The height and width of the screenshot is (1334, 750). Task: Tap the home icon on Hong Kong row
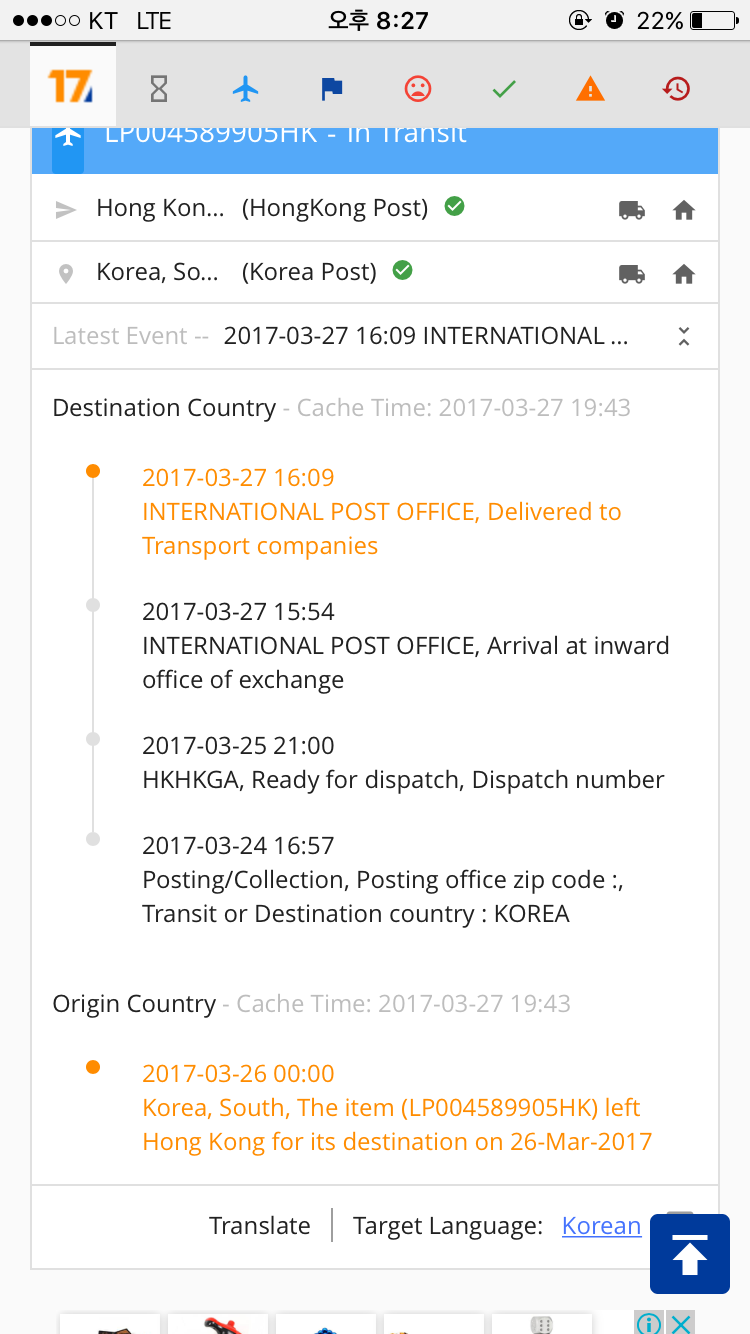coord(684,210)
